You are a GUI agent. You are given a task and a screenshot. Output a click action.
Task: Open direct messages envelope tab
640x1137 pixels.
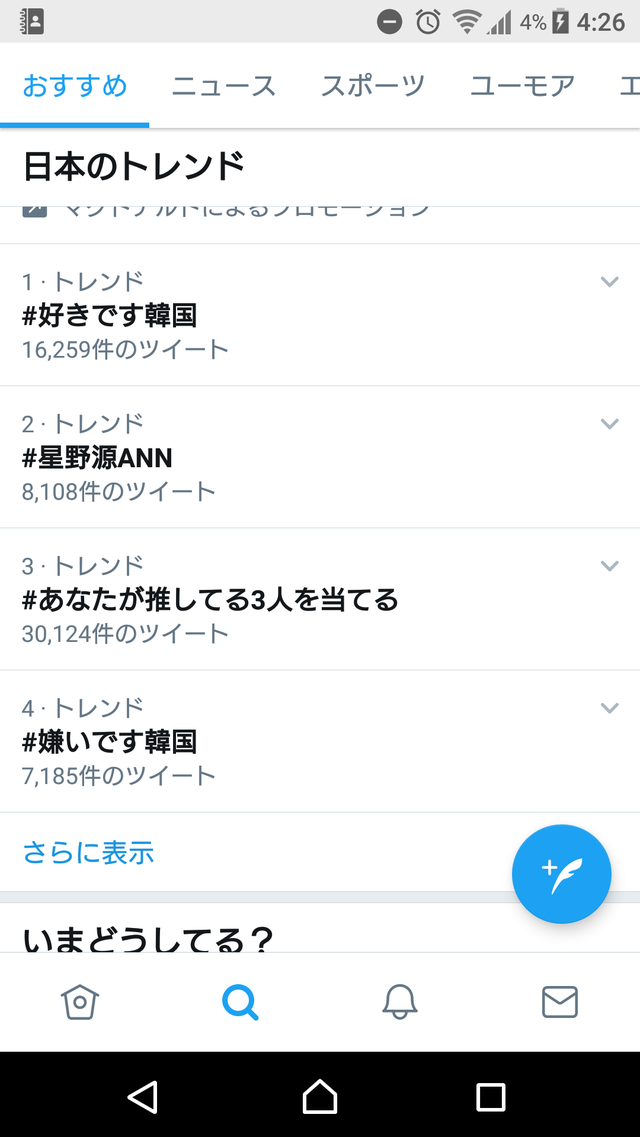560,1002
